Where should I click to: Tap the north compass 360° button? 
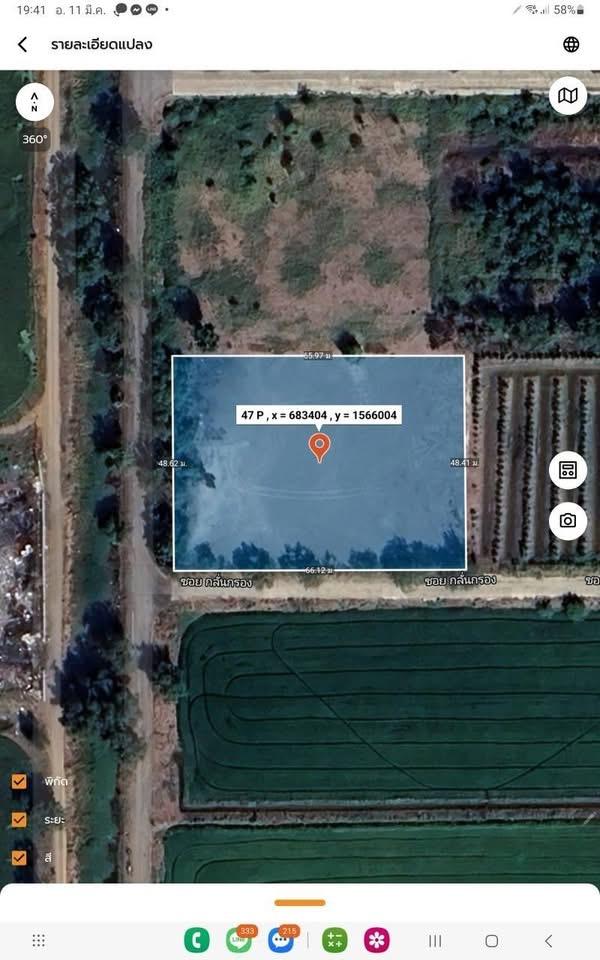tap(35, 102)
